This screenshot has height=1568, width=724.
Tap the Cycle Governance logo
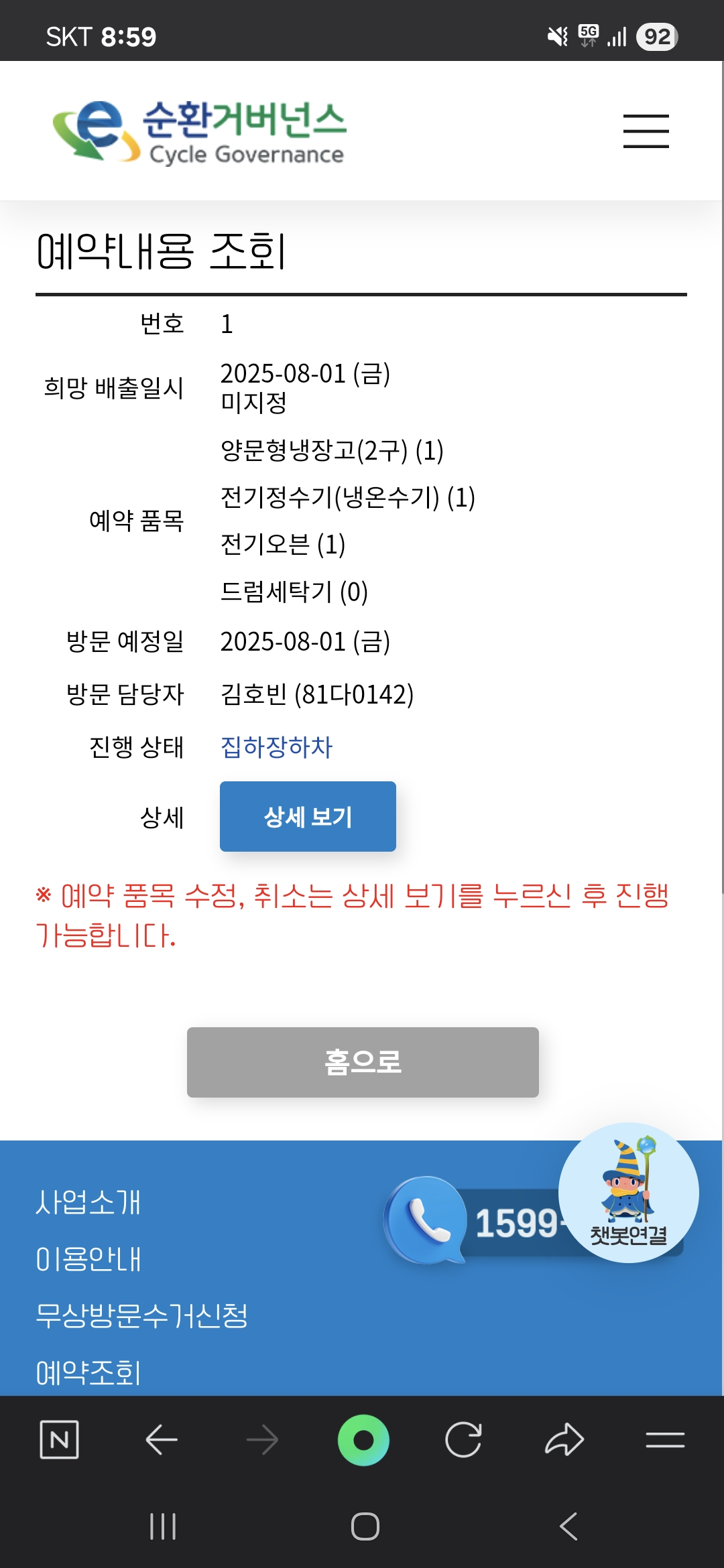pyautogui.click(x=199, y=132)
